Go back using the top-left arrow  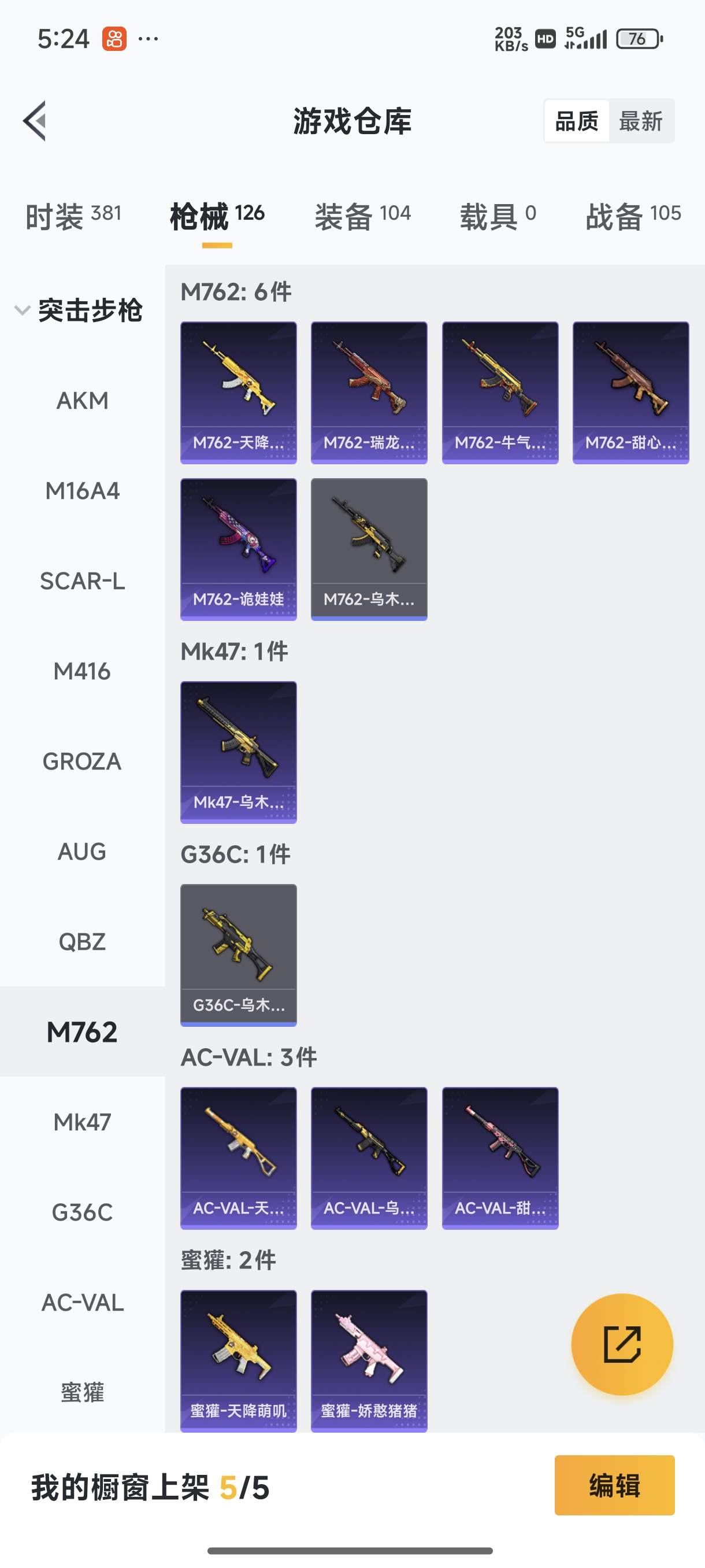(35, 120)
